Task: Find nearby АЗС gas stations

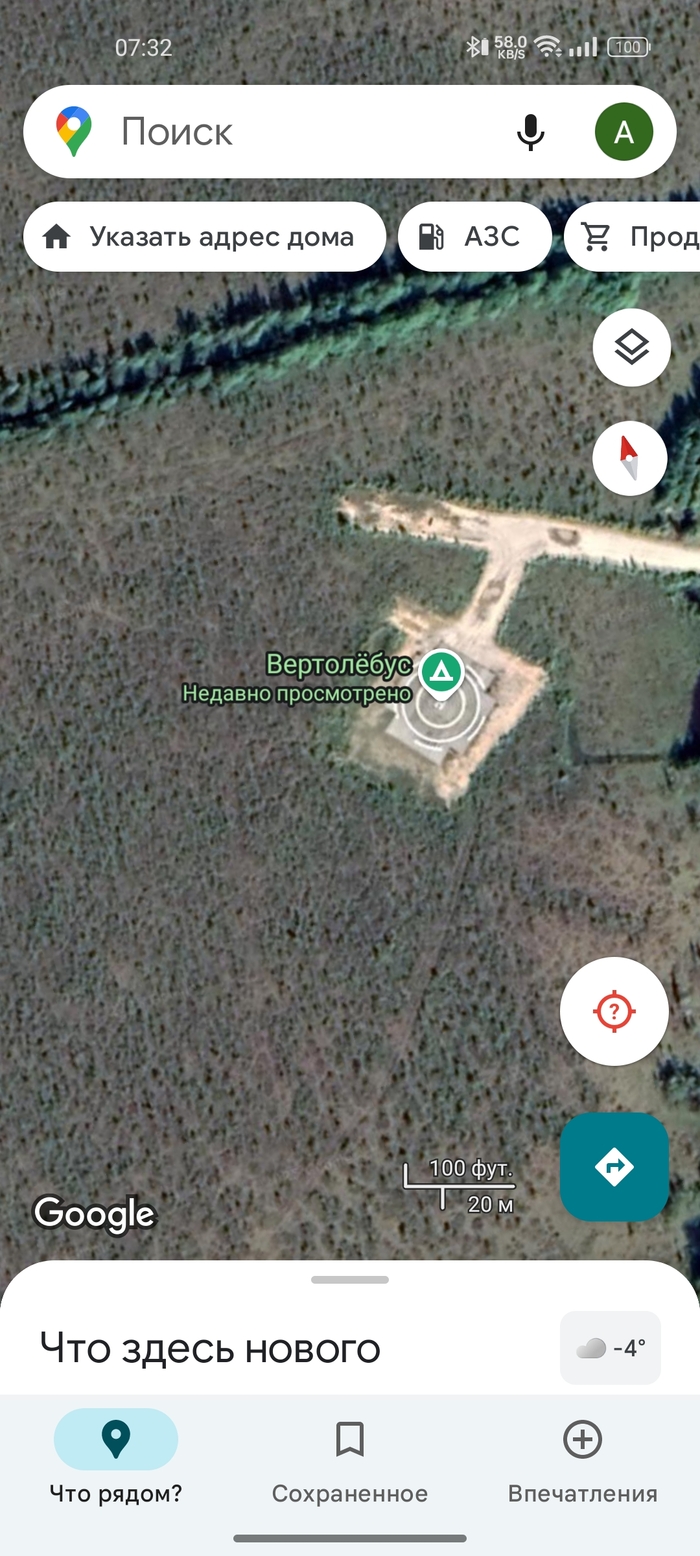Action: (474, 237)
